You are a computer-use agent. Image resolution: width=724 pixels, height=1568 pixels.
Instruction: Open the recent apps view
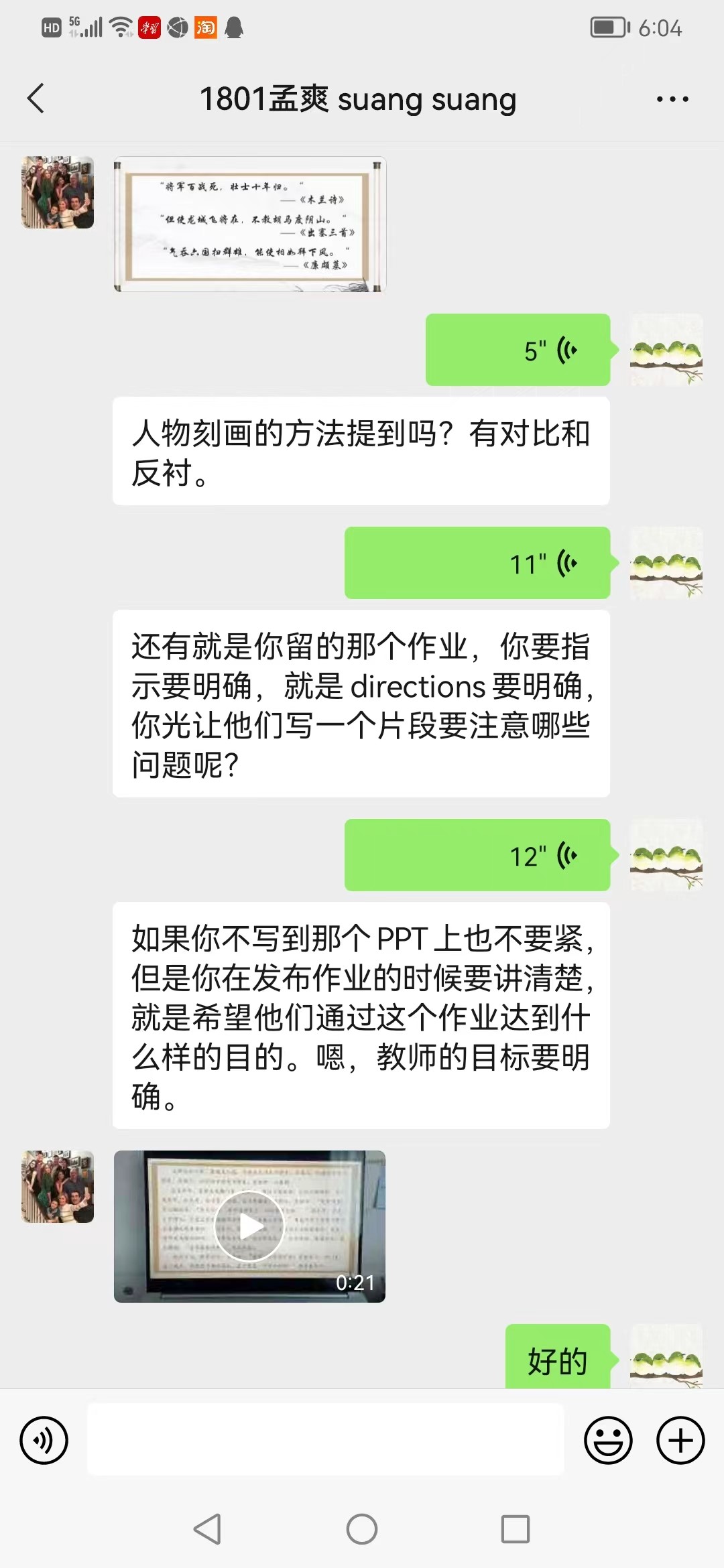coord(516,1529)
